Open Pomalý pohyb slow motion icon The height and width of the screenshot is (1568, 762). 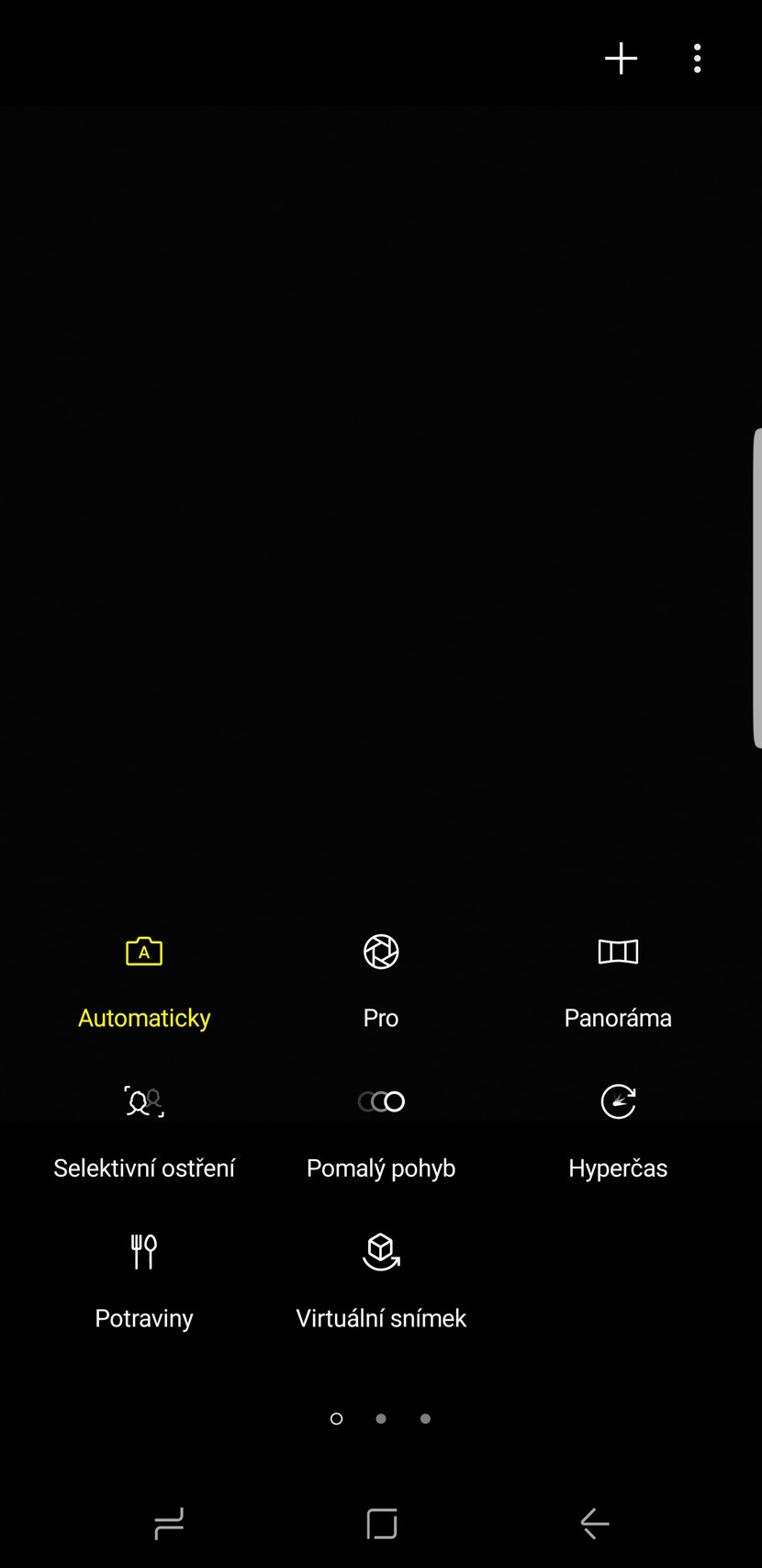click(380, 1101)
